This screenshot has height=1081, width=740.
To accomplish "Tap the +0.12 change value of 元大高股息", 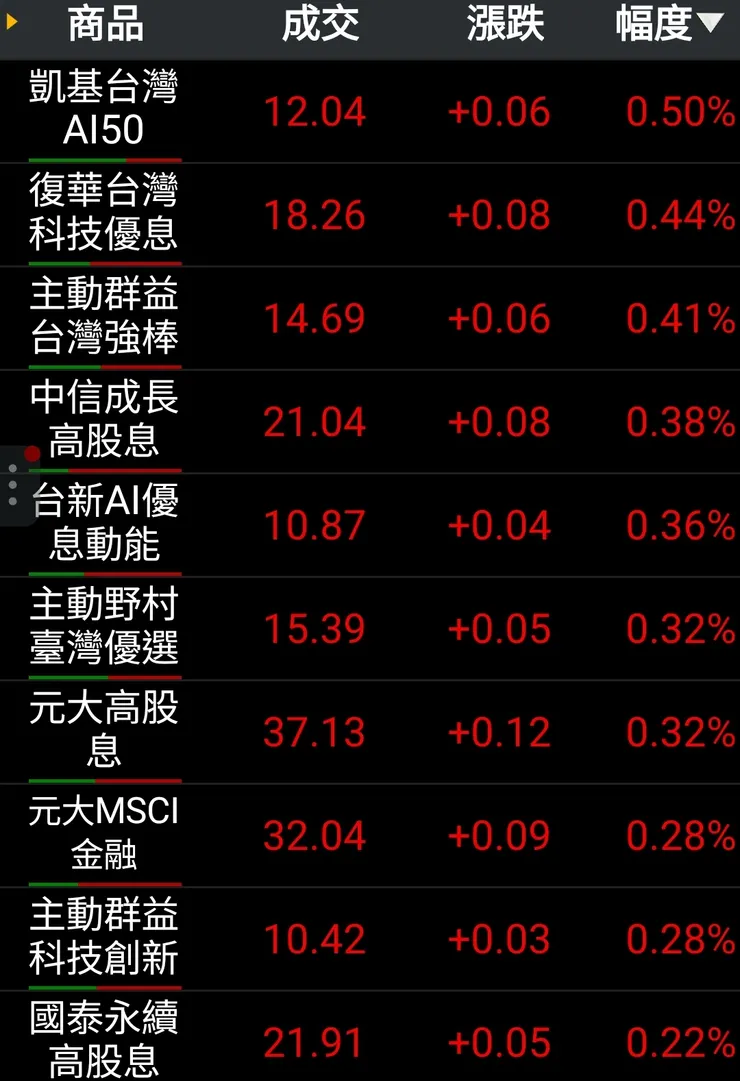I will pos(500,732).
